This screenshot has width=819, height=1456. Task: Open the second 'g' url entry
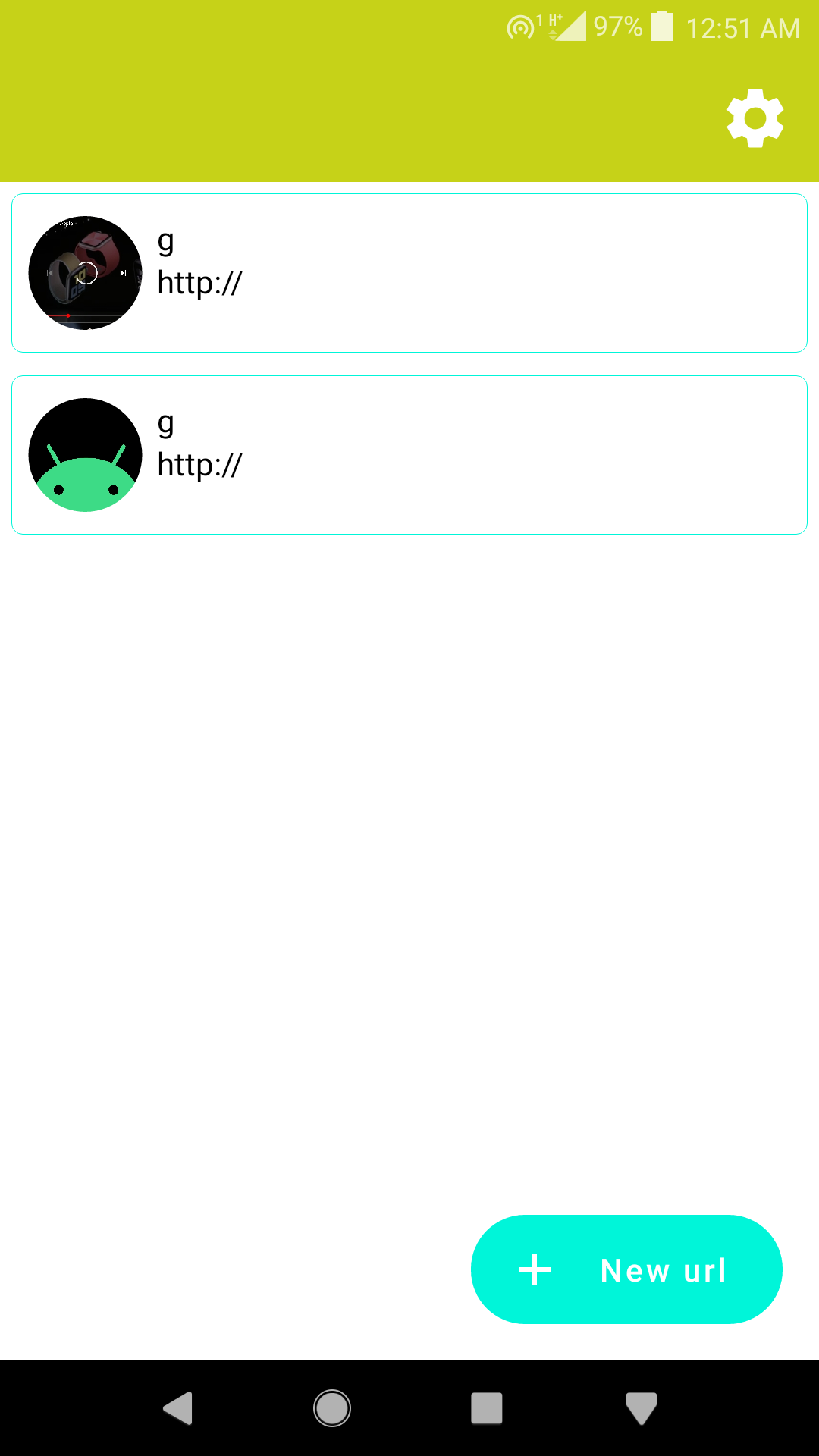click(x=409, y=453)
